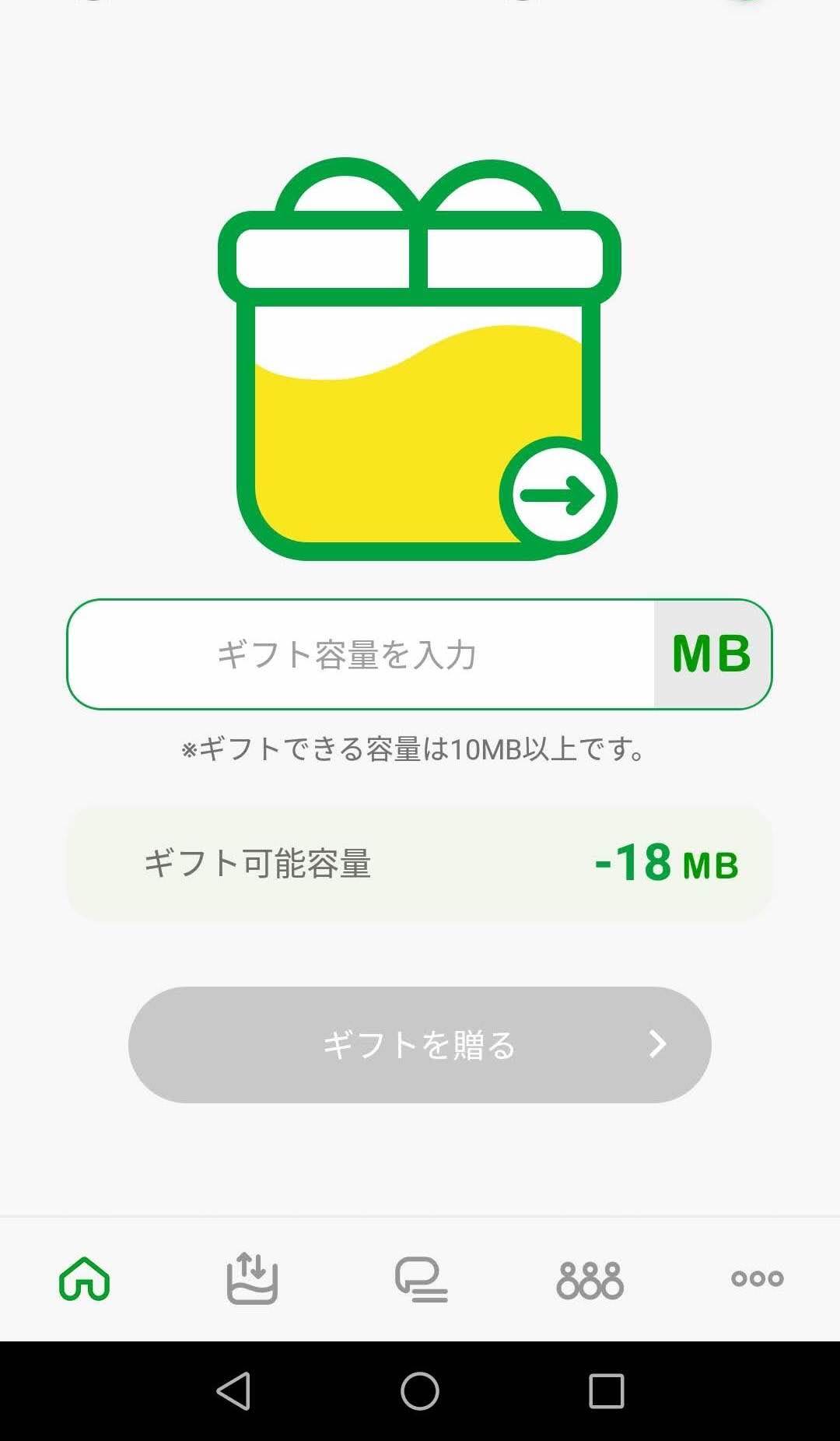Open the data transfer tab
Viewport: 840px width, 1441px height.
click(x=252, y=1278)
